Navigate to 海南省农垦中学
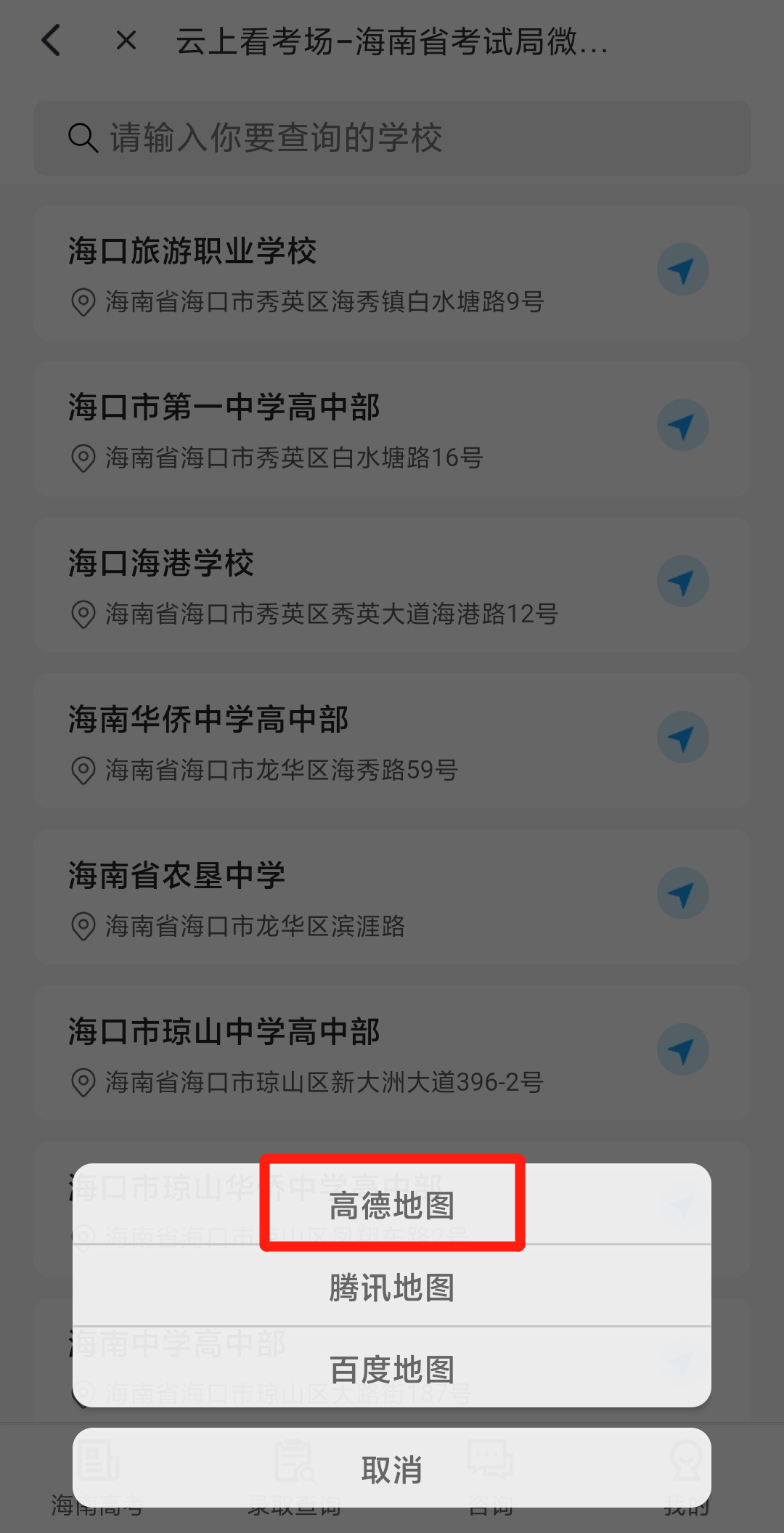 tap(682, 894)
